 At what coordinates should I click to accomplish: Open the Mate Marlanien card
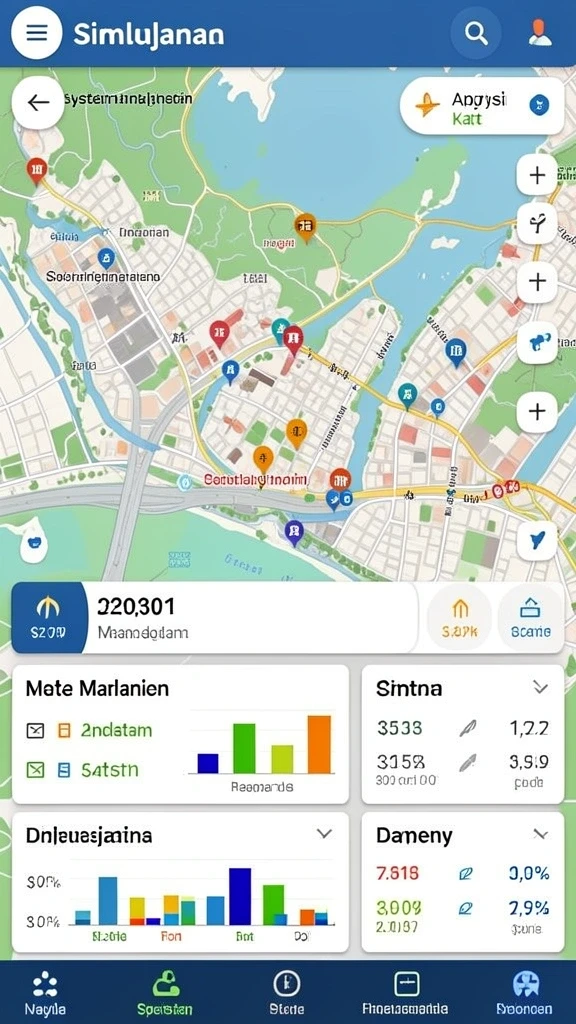tap(180, 734)
